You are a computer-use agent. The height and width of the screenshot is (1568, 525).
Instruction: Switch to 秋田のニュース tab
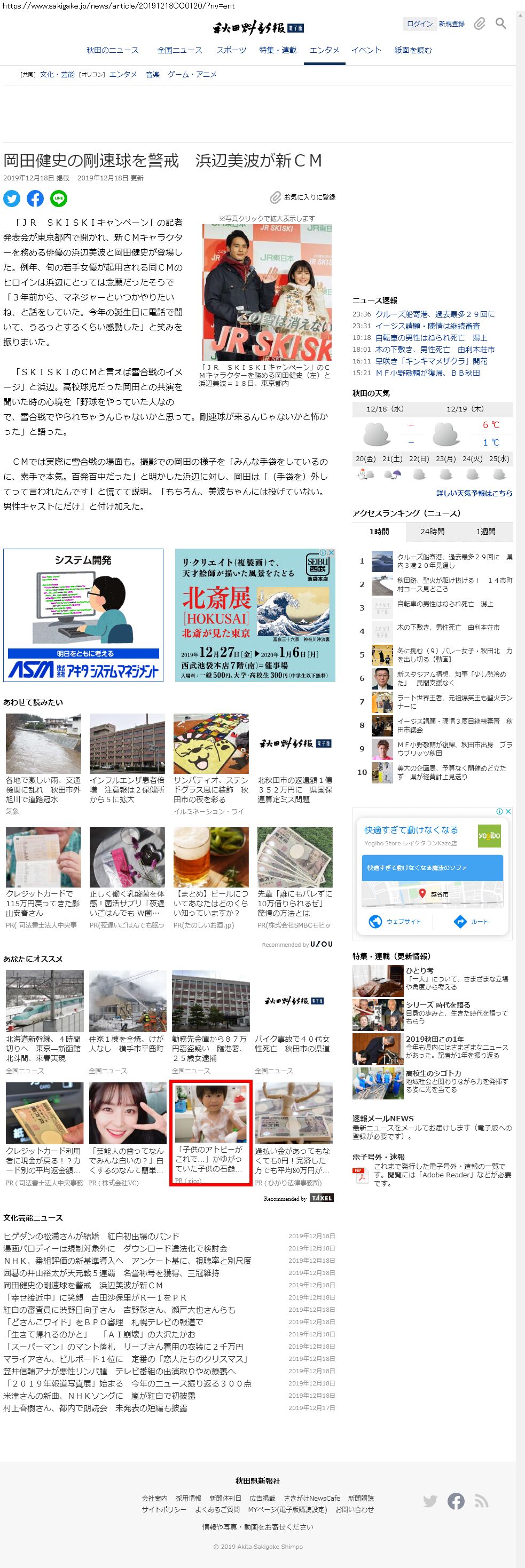tap(112, 51)
